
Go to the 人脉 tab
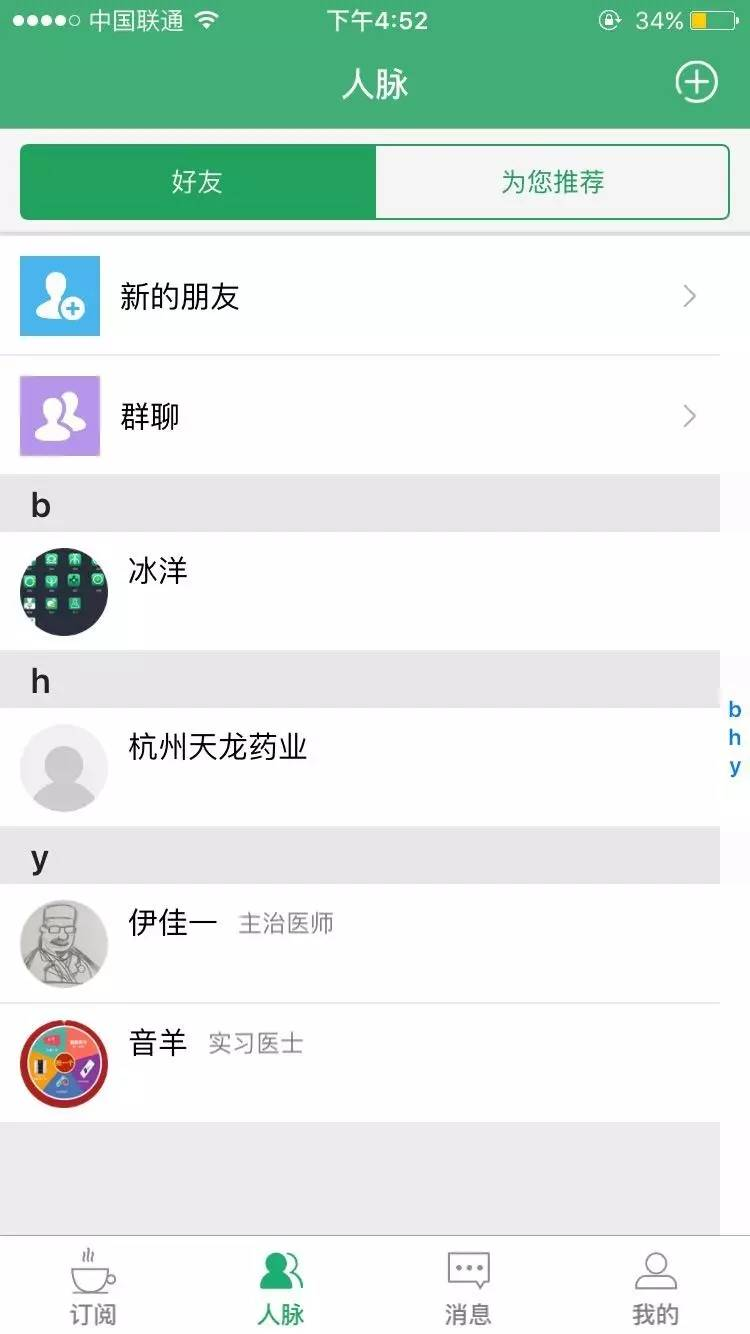point(281,1286)
